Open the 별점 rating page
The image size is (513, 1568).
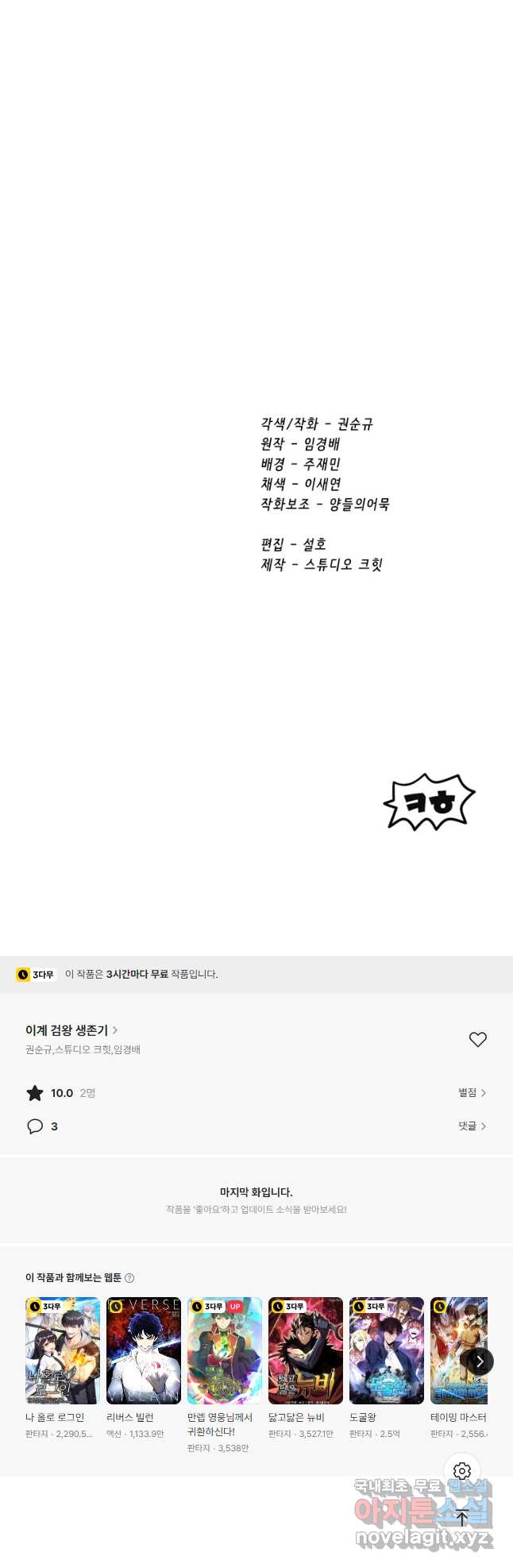coord(472,1093)
